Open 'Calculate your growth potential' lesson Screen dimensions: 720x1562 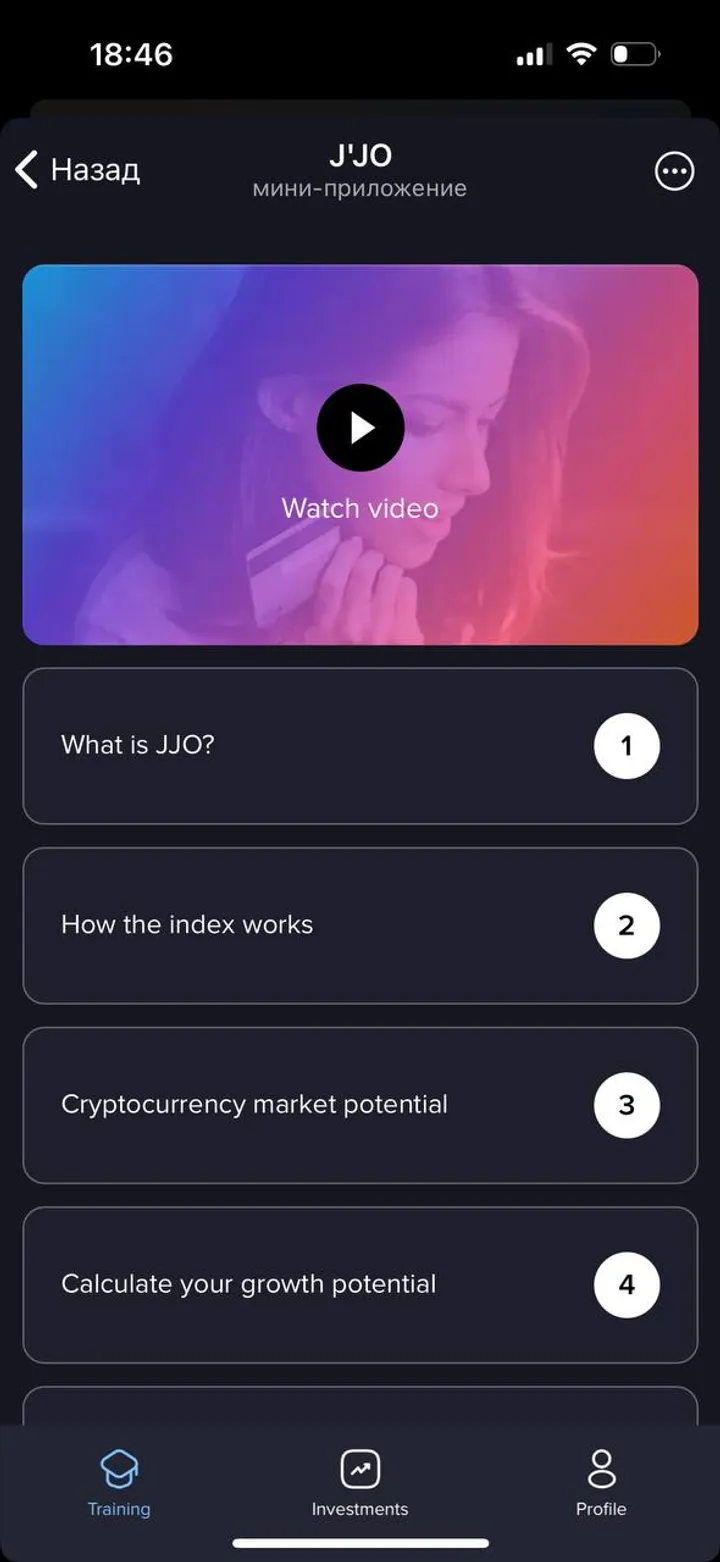click(360, 1284)
